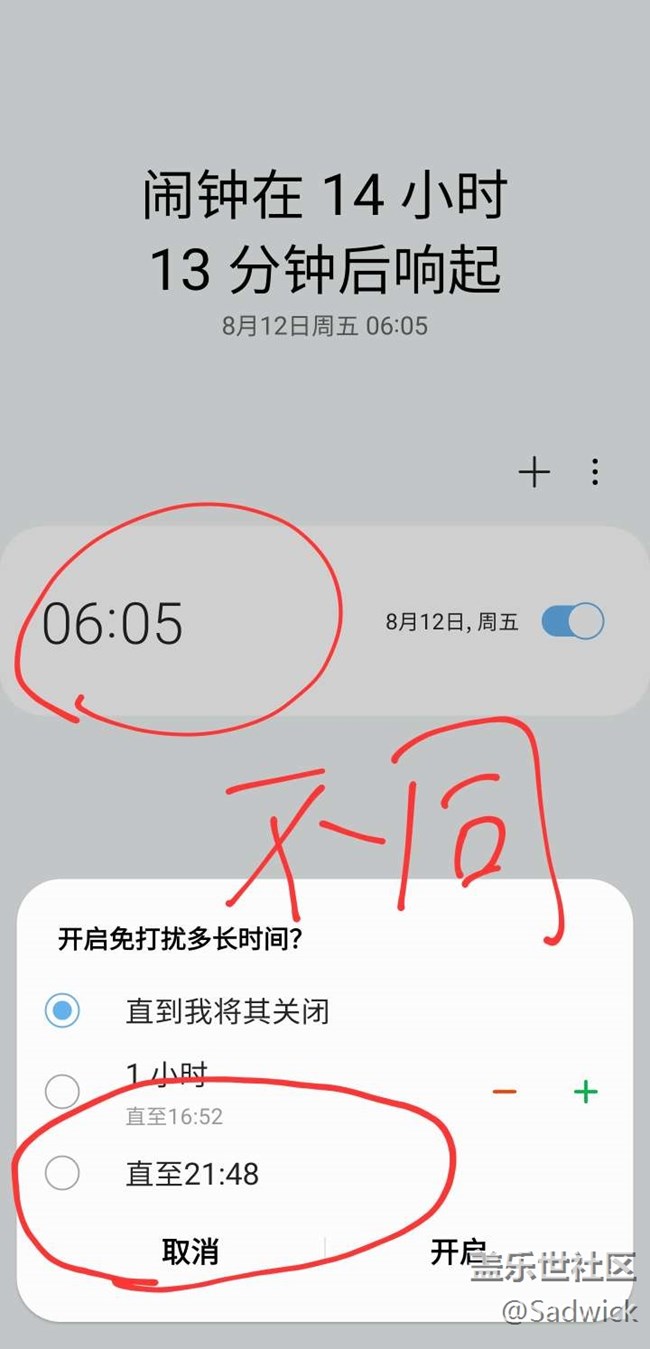Select the 直到我将其关闭 option
Viewport: 650px width, 1349px height.
(62, 1011)
